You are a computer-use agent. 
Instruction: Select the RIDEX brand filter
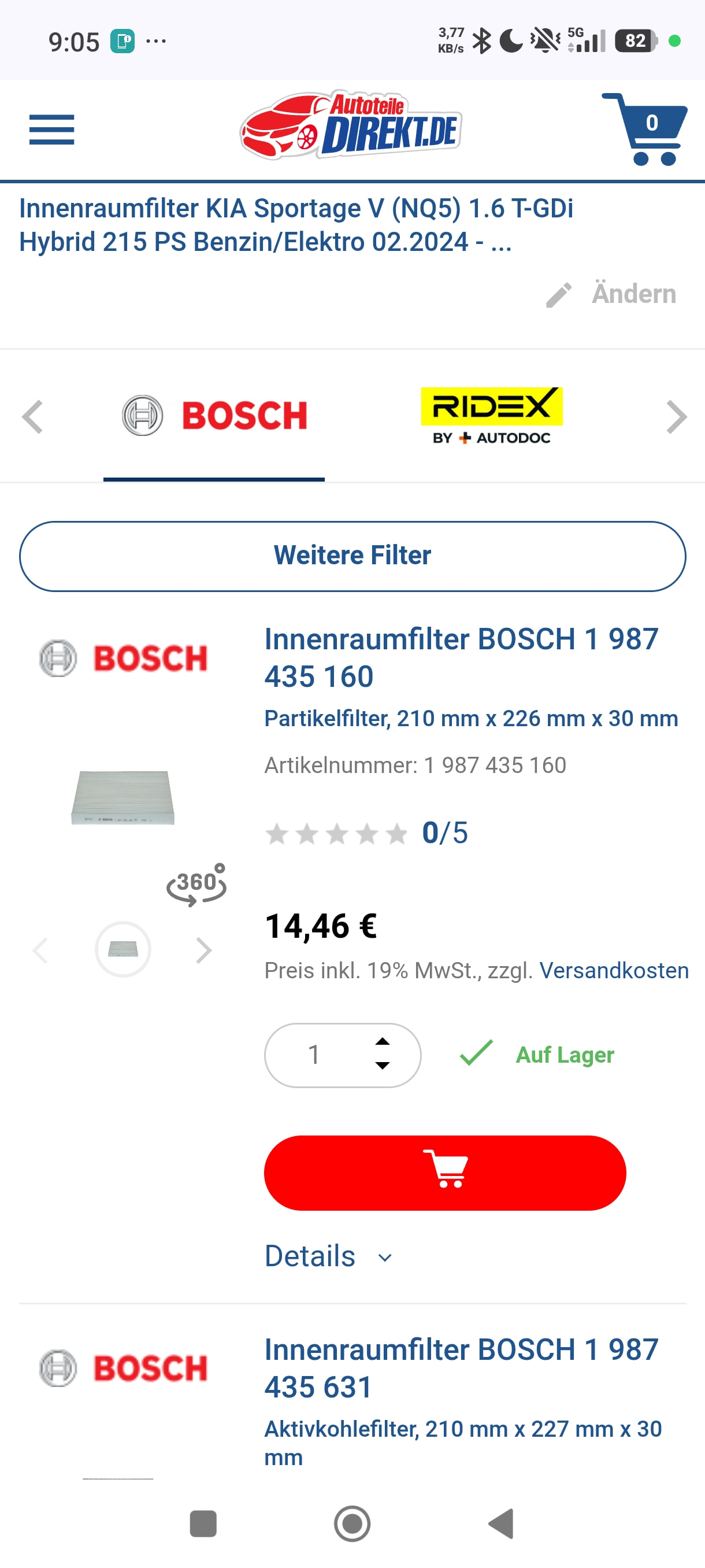[x=491, y=416]
